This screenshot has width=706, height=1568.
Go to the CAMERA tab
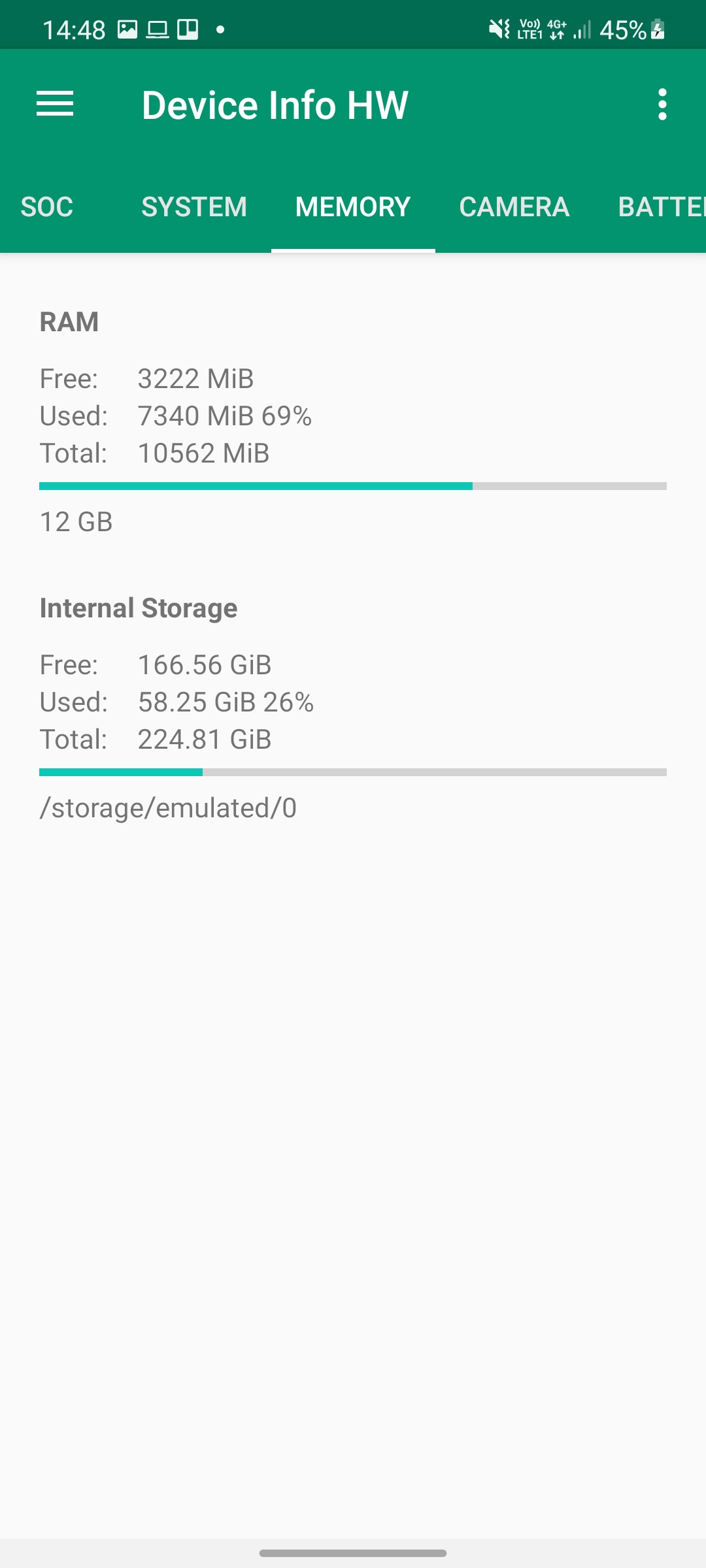tap(514, 207)
